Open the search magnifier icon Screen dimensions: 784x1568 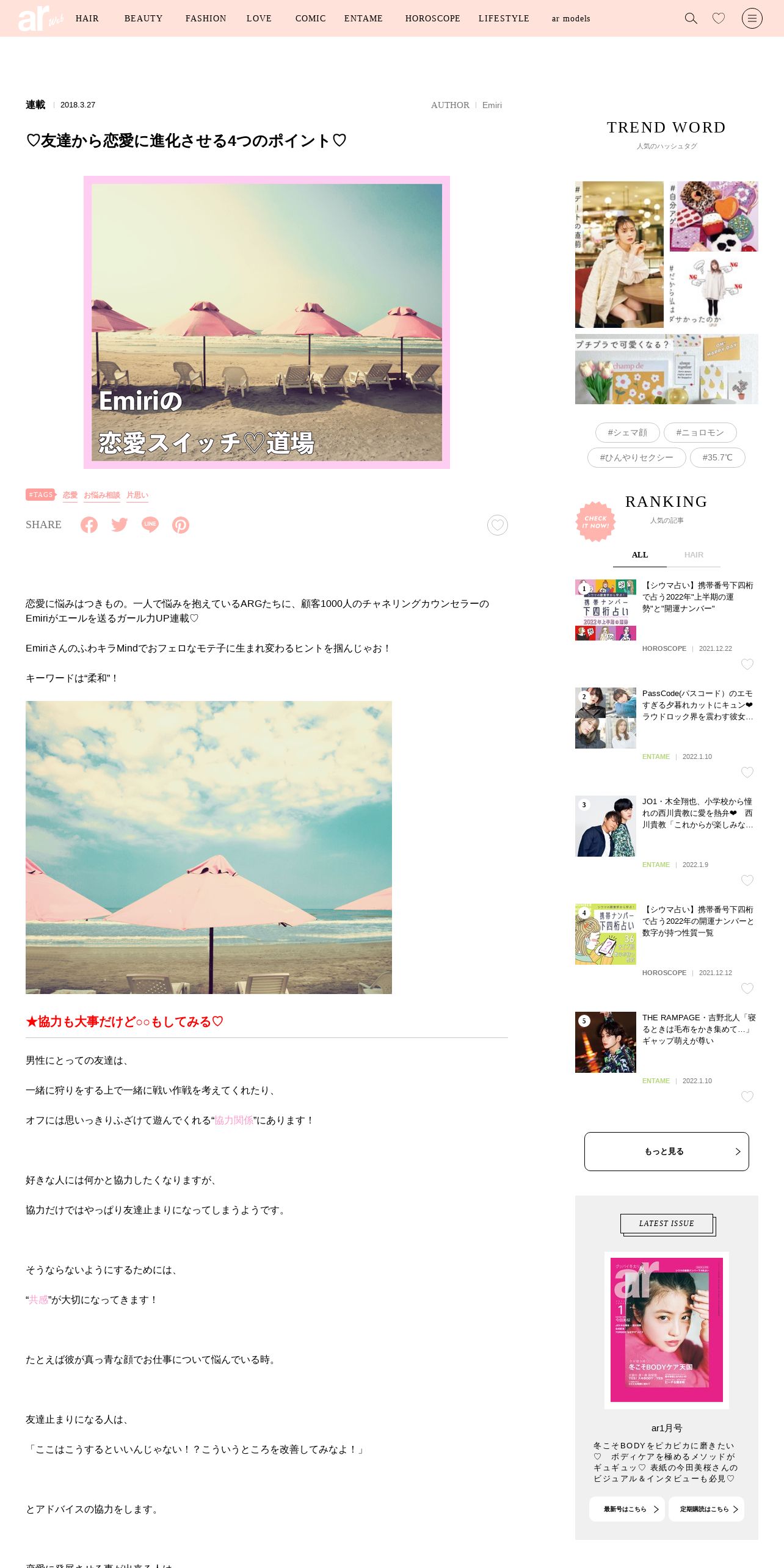pyautogui.click(x=691, y=18)
